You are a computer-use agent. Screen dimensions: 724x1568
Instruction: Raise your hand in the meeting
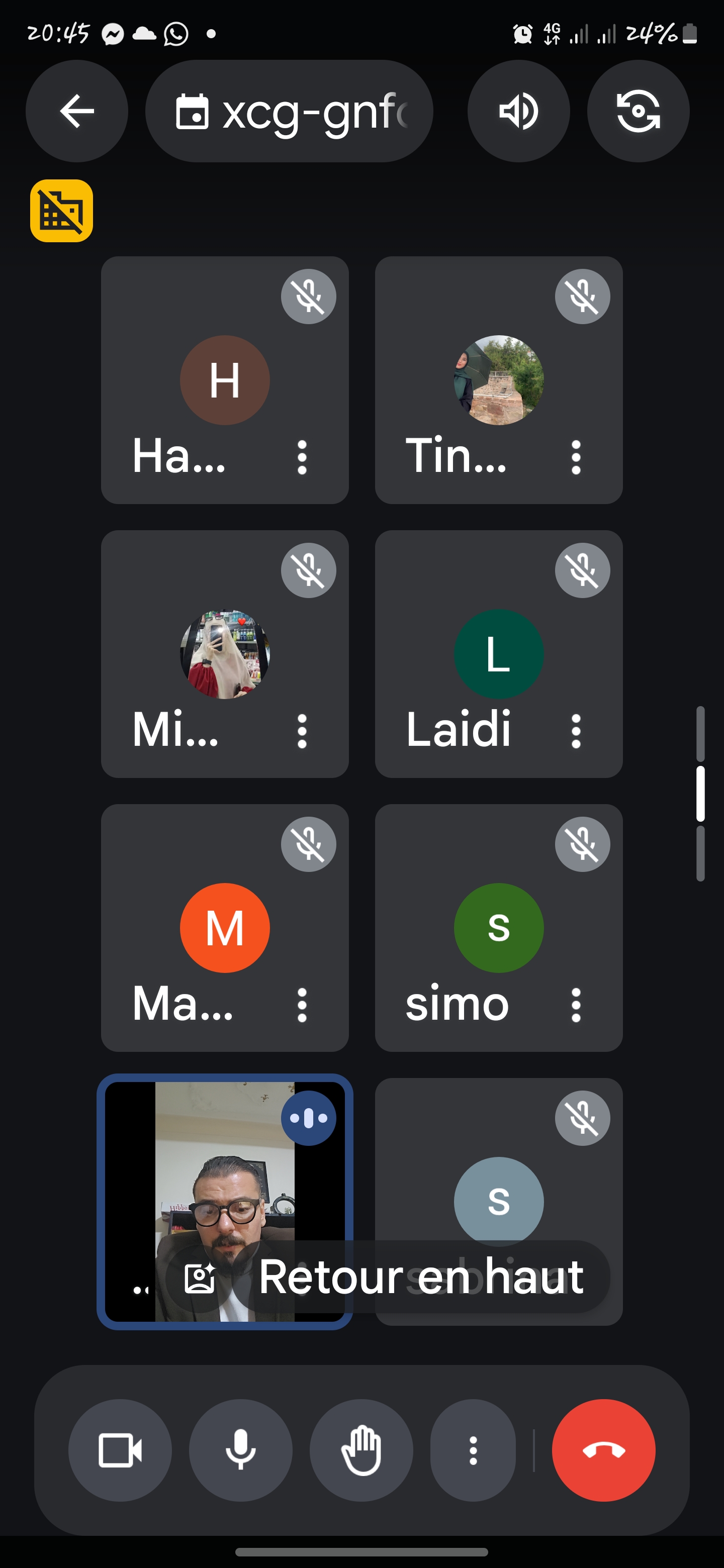coord(361,1450)
